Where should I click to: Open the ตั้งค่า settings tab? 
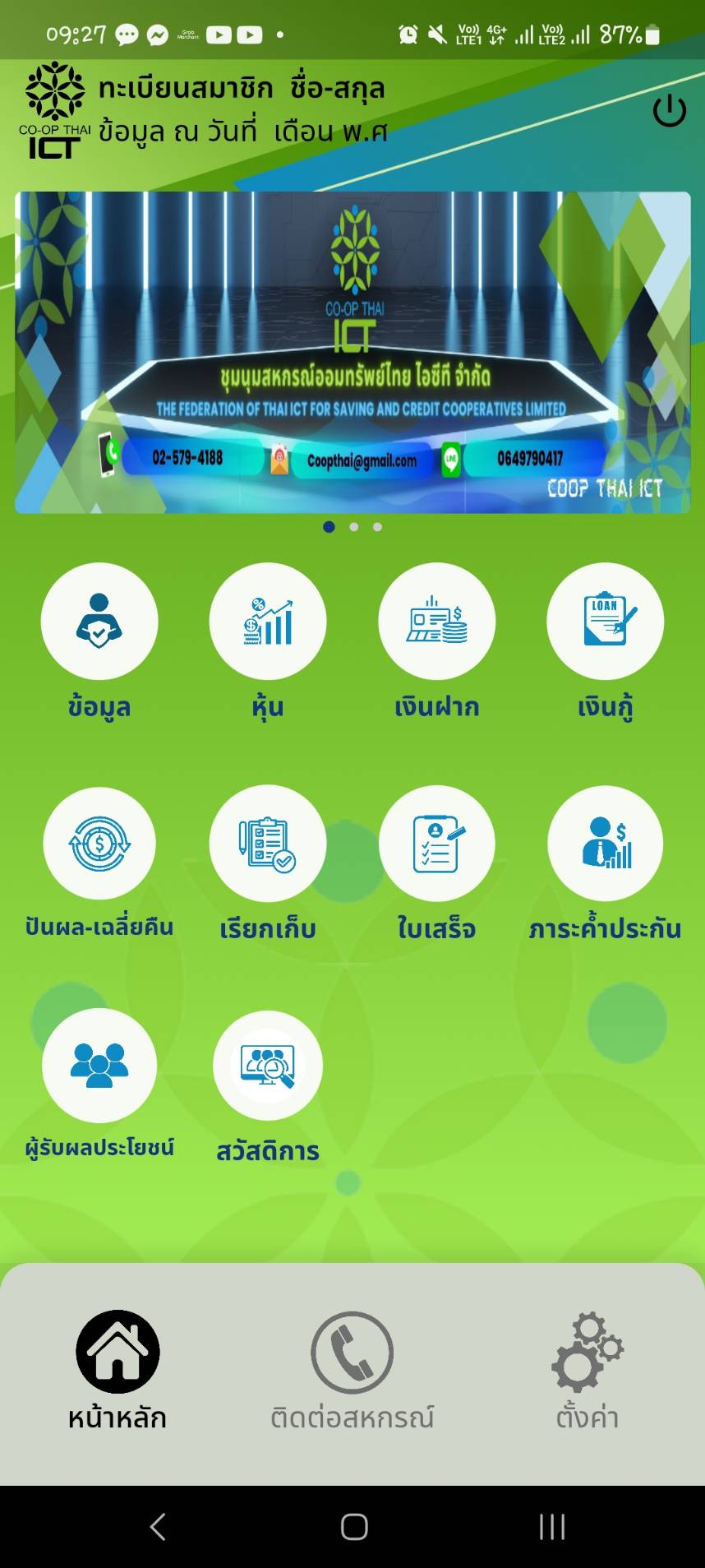tap(587, 1368)
